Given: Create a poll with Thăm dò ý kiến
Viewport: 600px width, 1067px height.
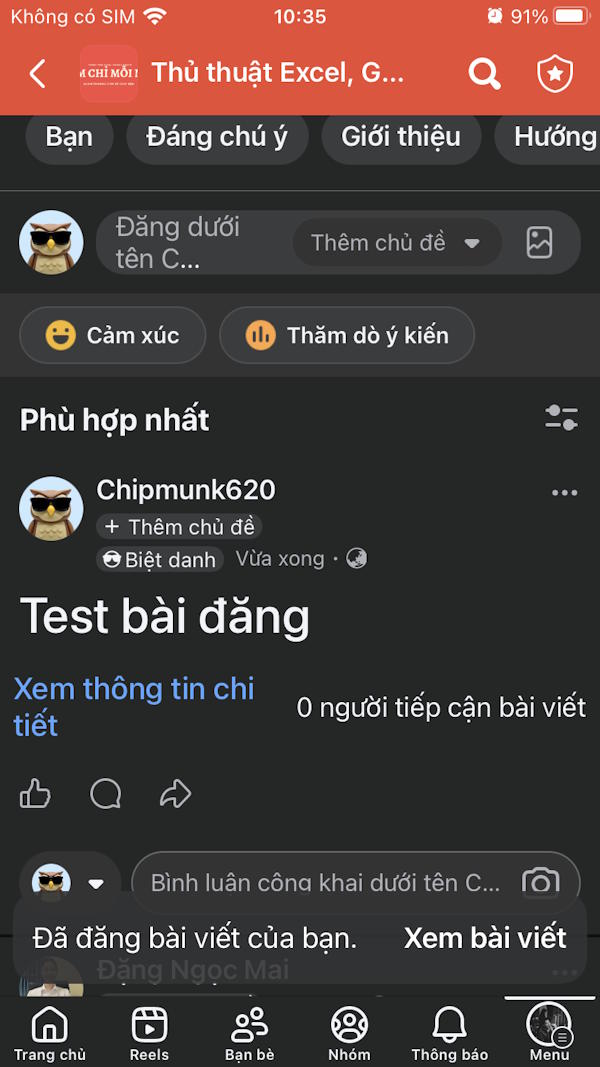Looking at the screenshot, I should 346,335.
